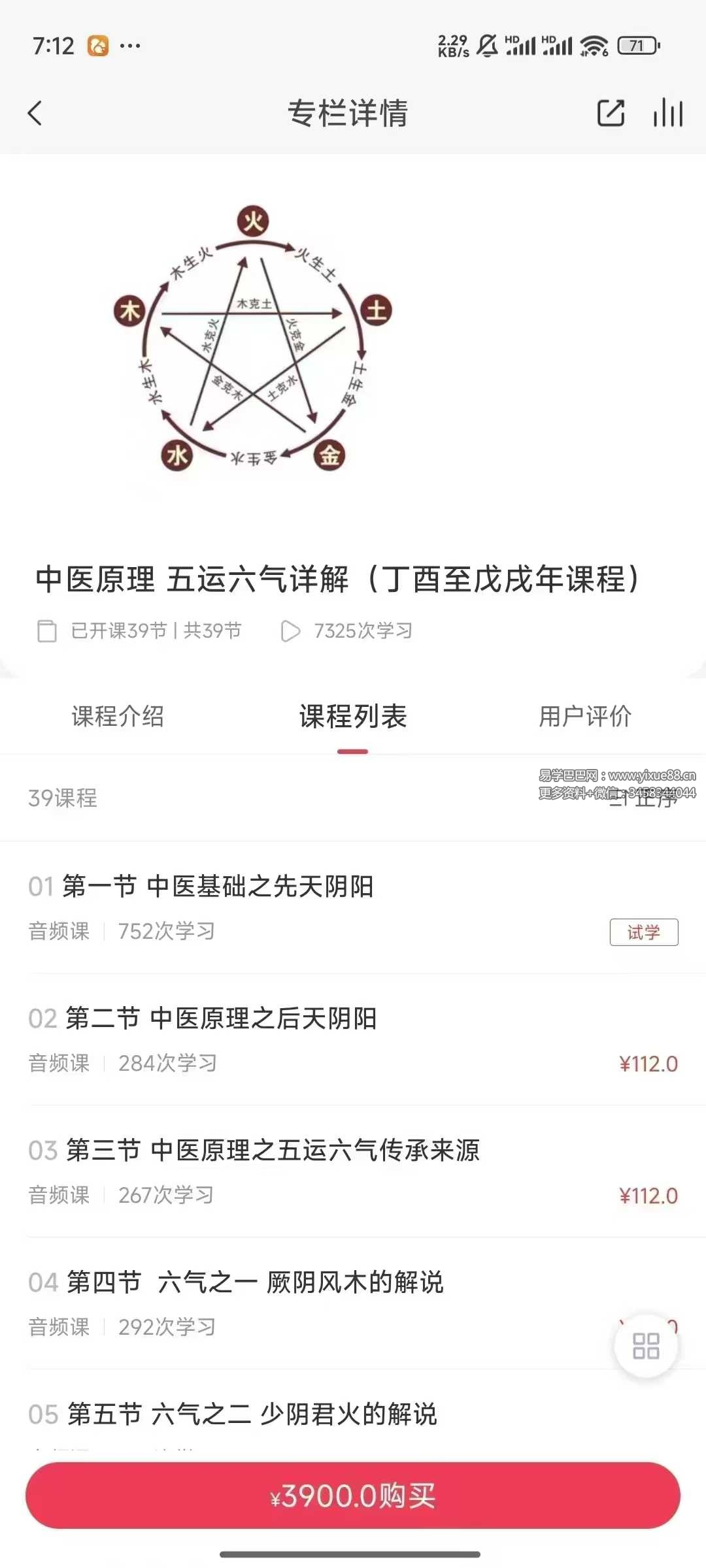Open the share icon in top bar
Image resolution: width=706 pixels, height=1568 pixels.
(x=611, y=114)
